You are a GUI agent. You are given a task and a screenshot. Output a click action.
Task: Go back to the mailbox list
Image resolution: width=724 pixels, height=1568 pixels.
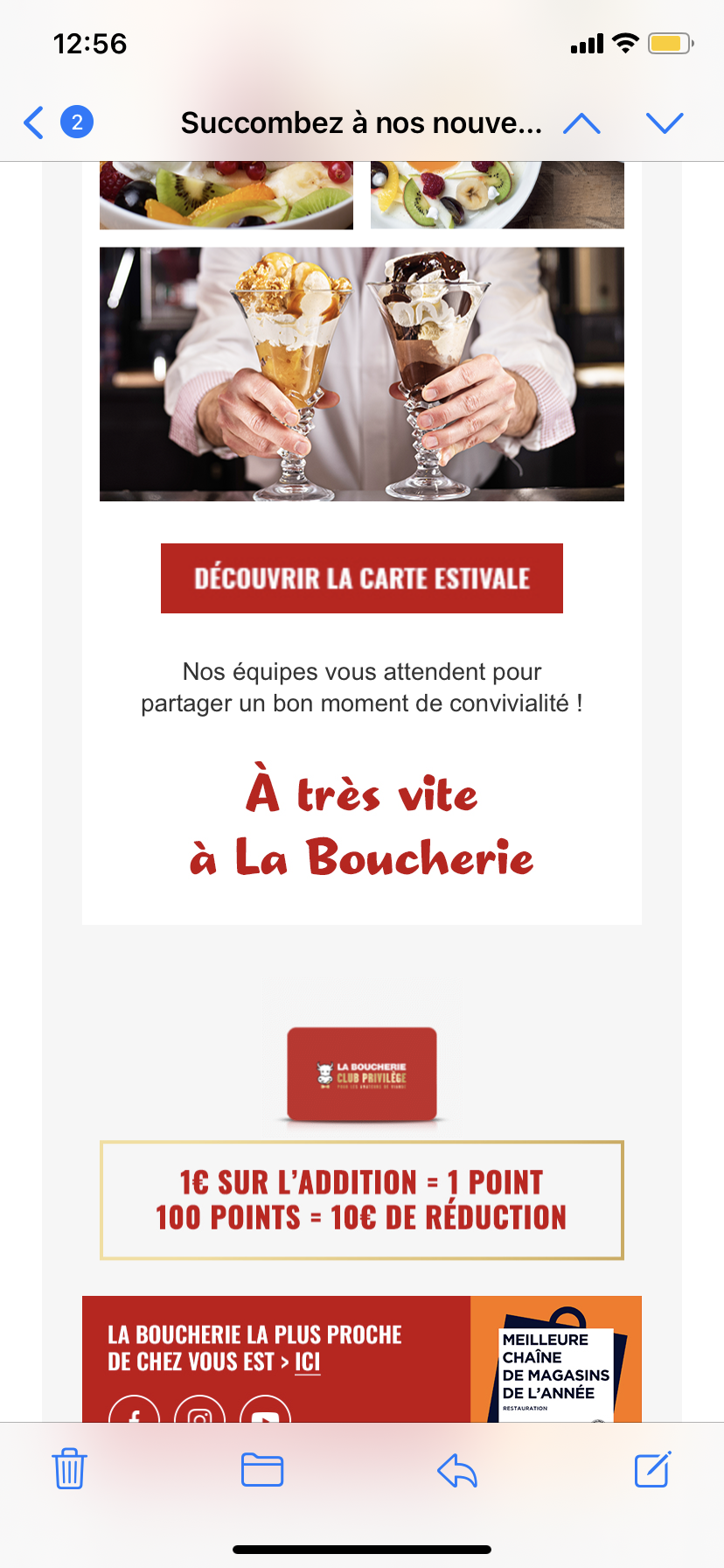[35, 122]
